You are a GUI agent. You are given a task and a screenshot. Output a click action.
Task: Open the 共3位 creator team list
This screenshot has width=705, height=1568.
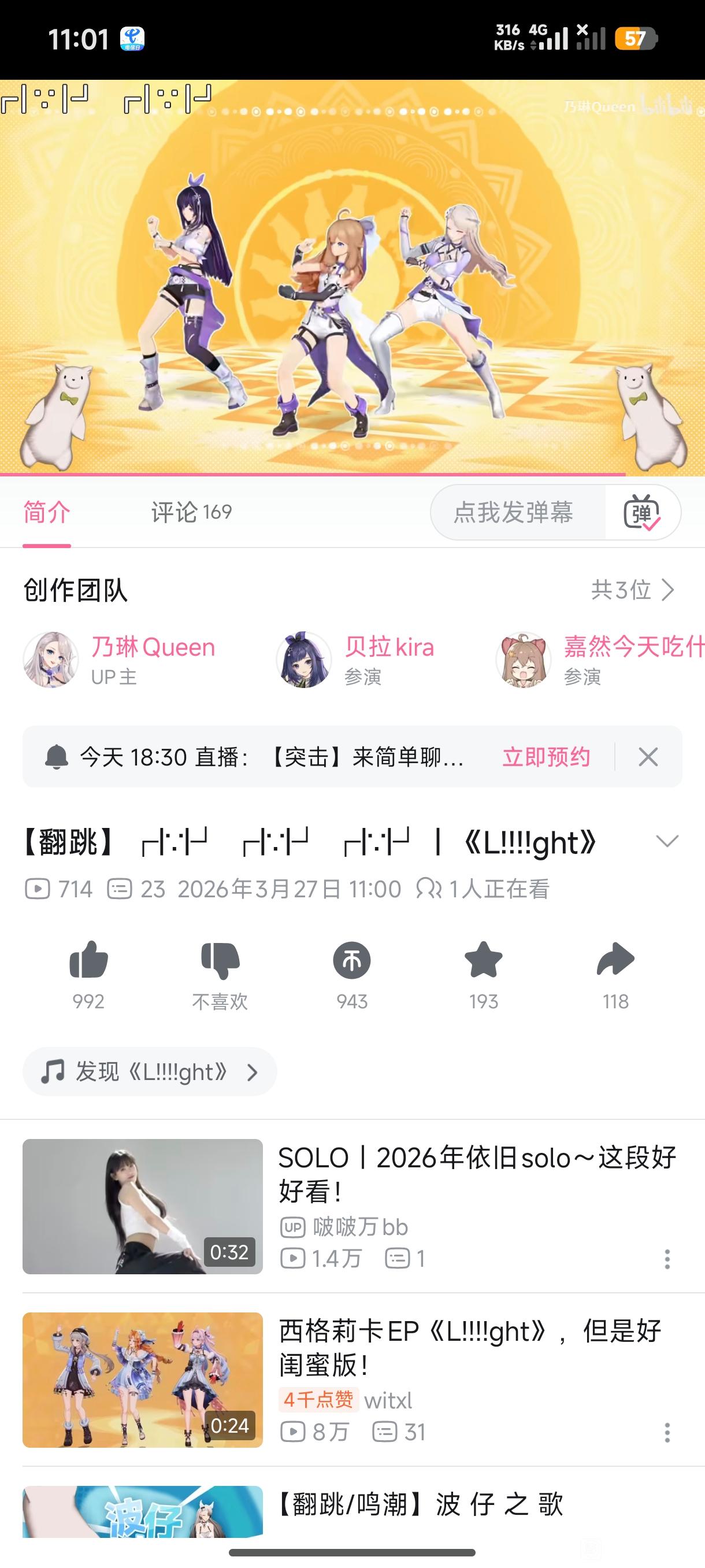tap(633, 590)
